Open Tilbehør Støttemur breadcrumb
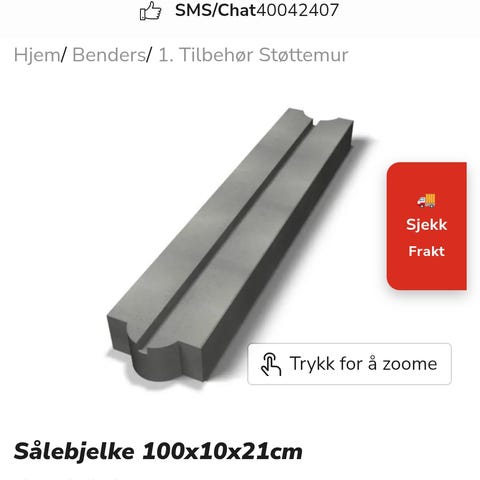 (253, 55)
